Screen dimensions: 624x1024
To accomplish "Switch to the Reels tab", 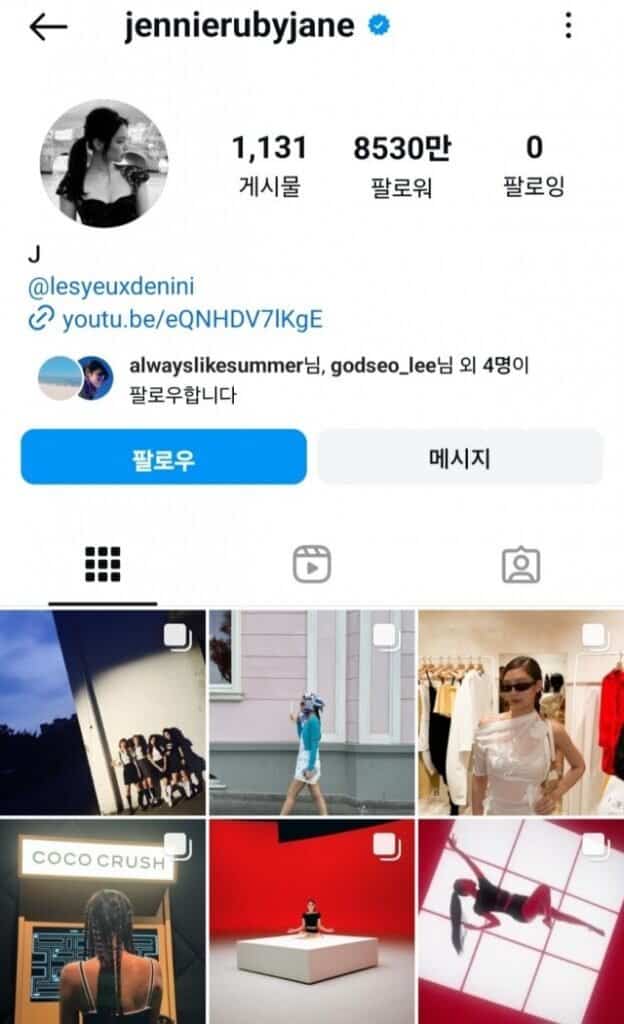I will click(311, 565).
